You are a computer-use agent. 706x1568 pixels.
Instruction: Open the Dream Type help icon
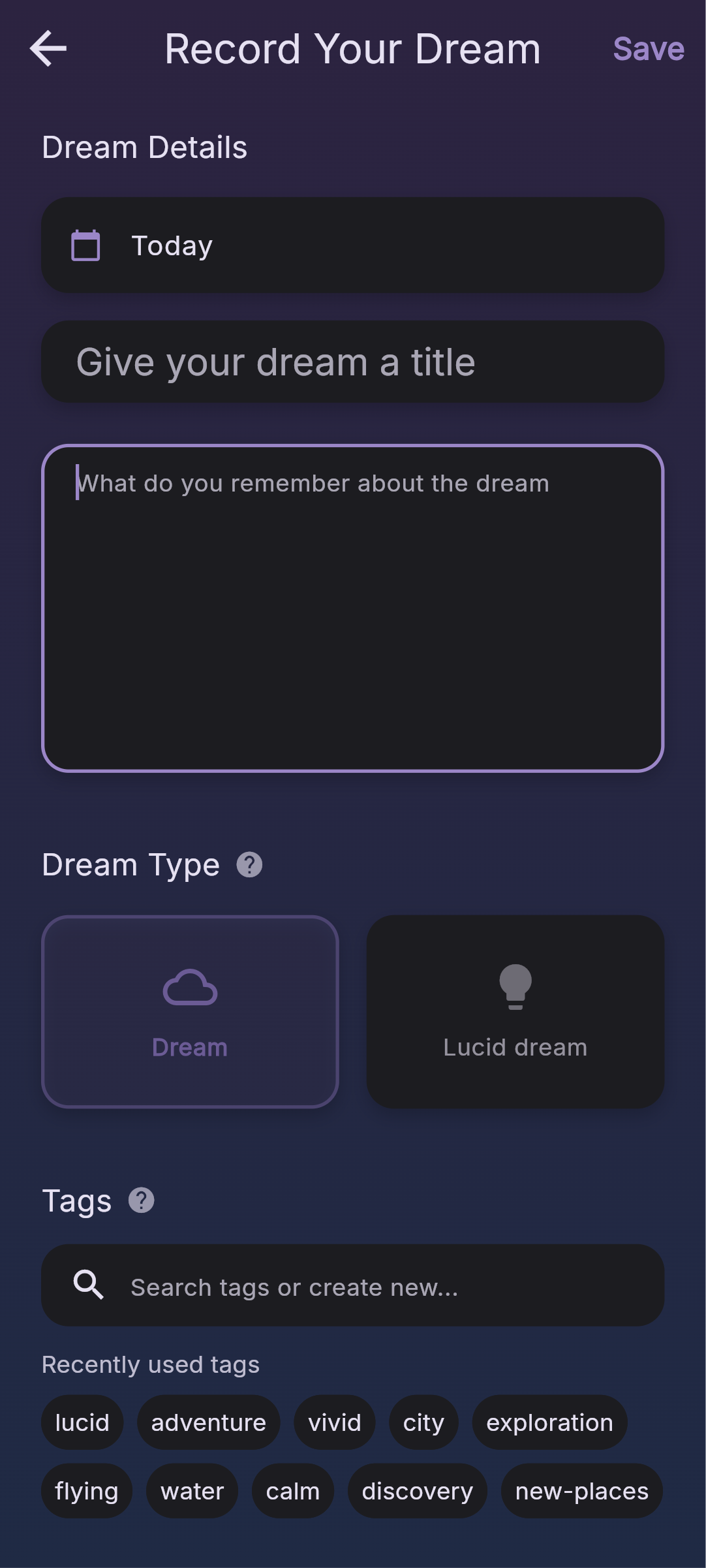coord(250,864)
